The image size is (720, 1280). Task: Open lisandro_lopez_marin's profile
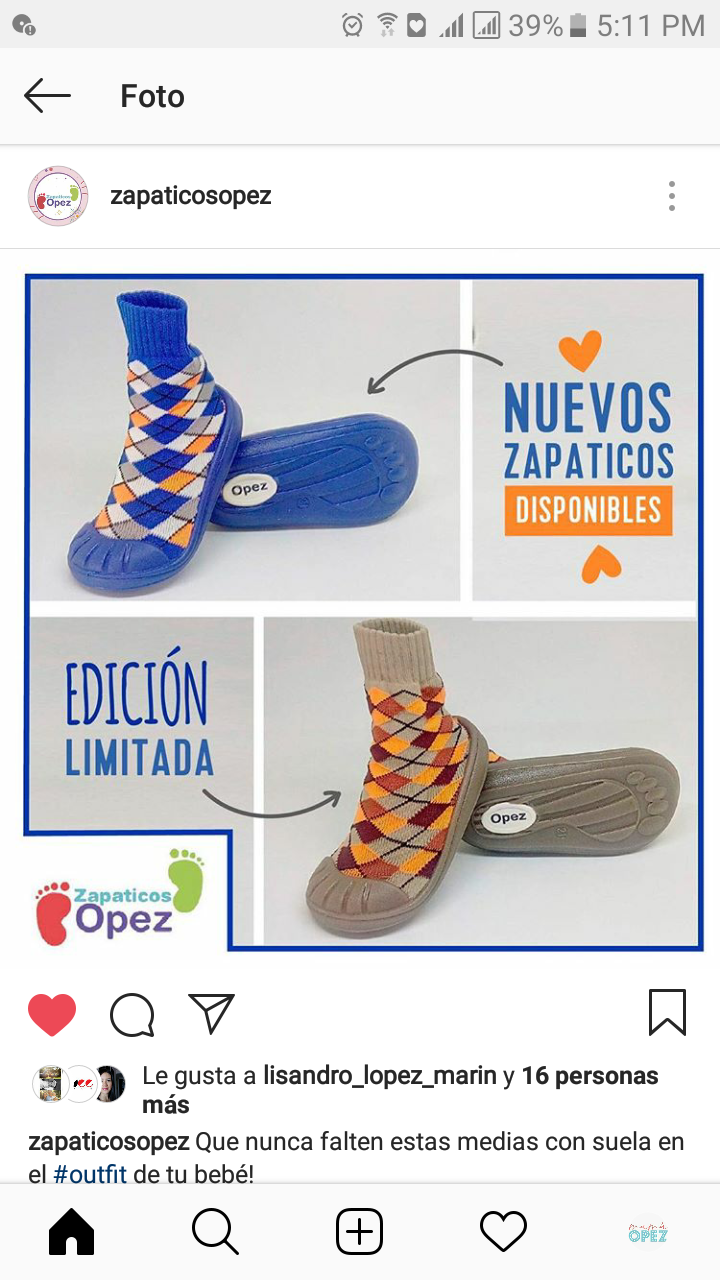(380, 1076)
